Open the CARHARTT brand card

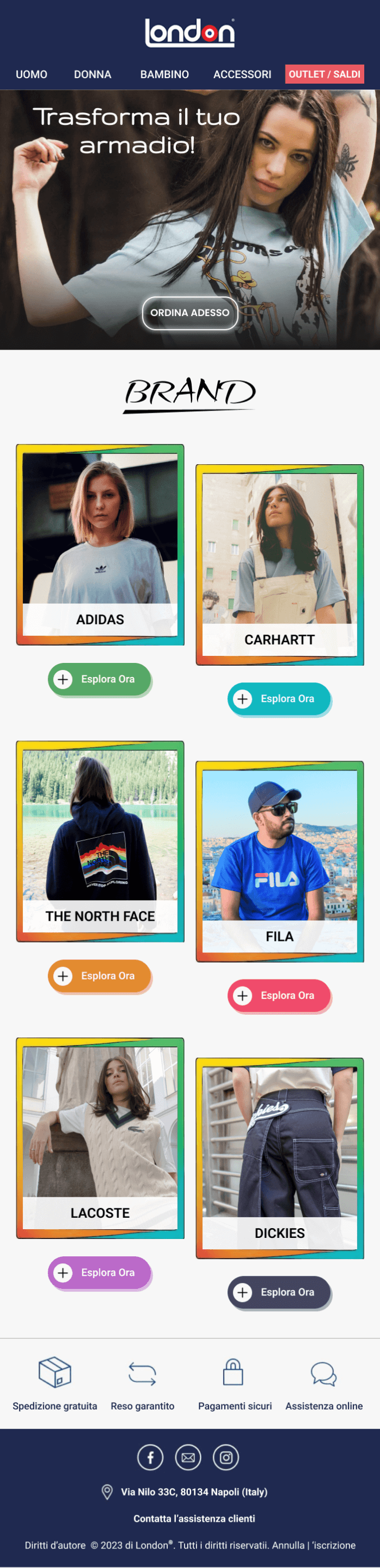[280, 564]
